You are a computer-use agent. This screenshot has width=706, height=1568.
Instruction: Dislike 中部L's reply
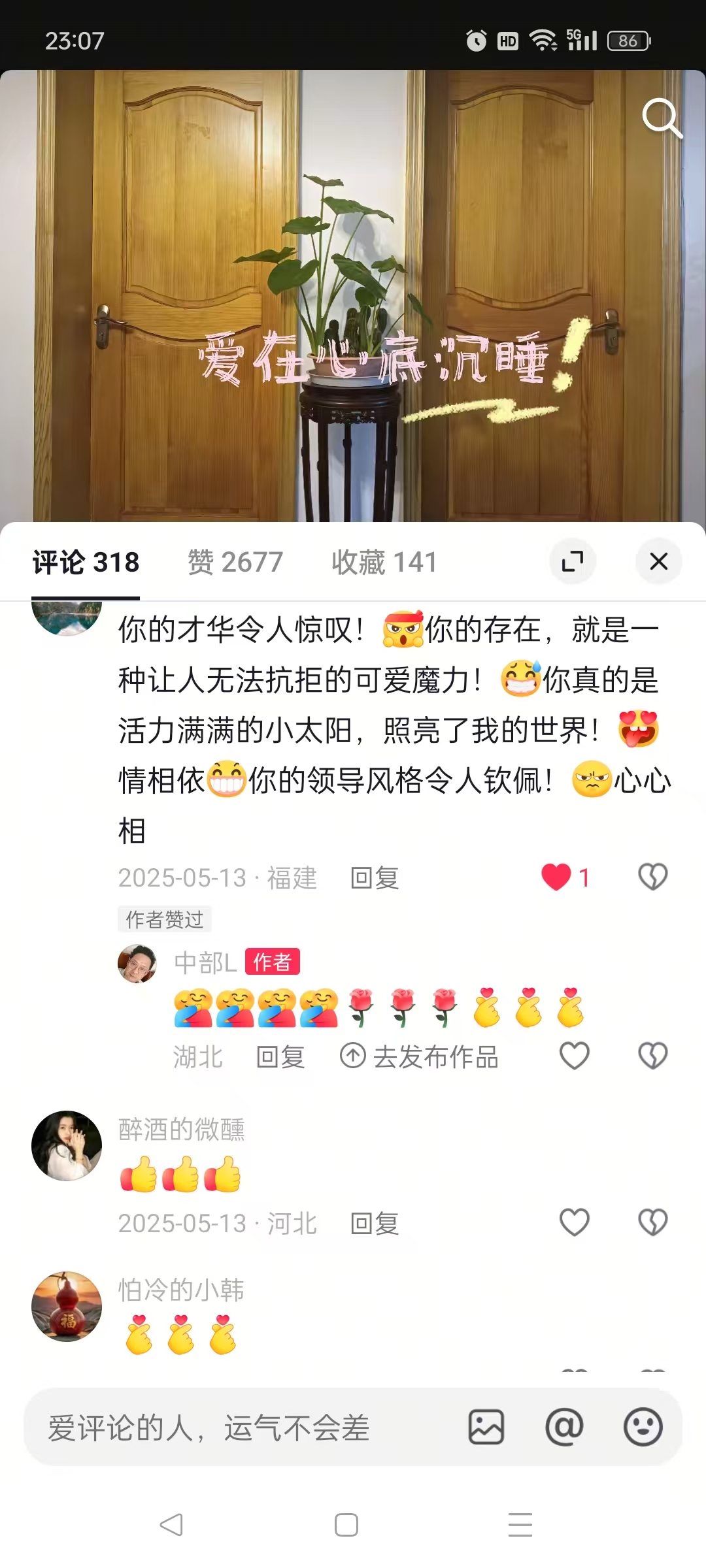[x=652, y=1056]
